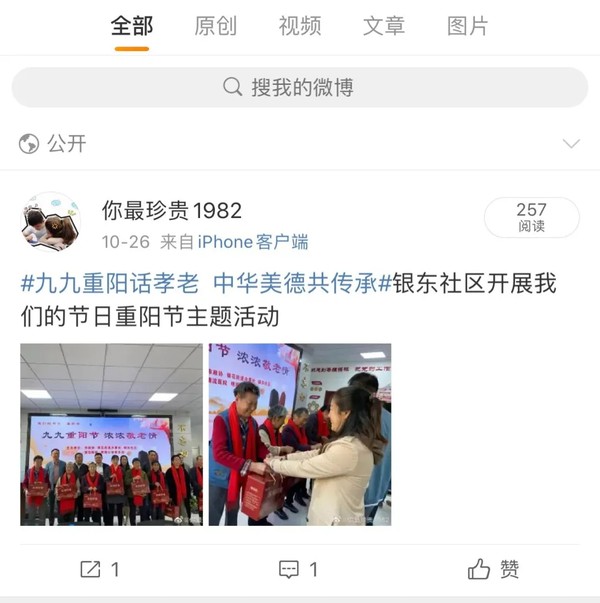View the photo of gift handover

click(x=300, y=434)
